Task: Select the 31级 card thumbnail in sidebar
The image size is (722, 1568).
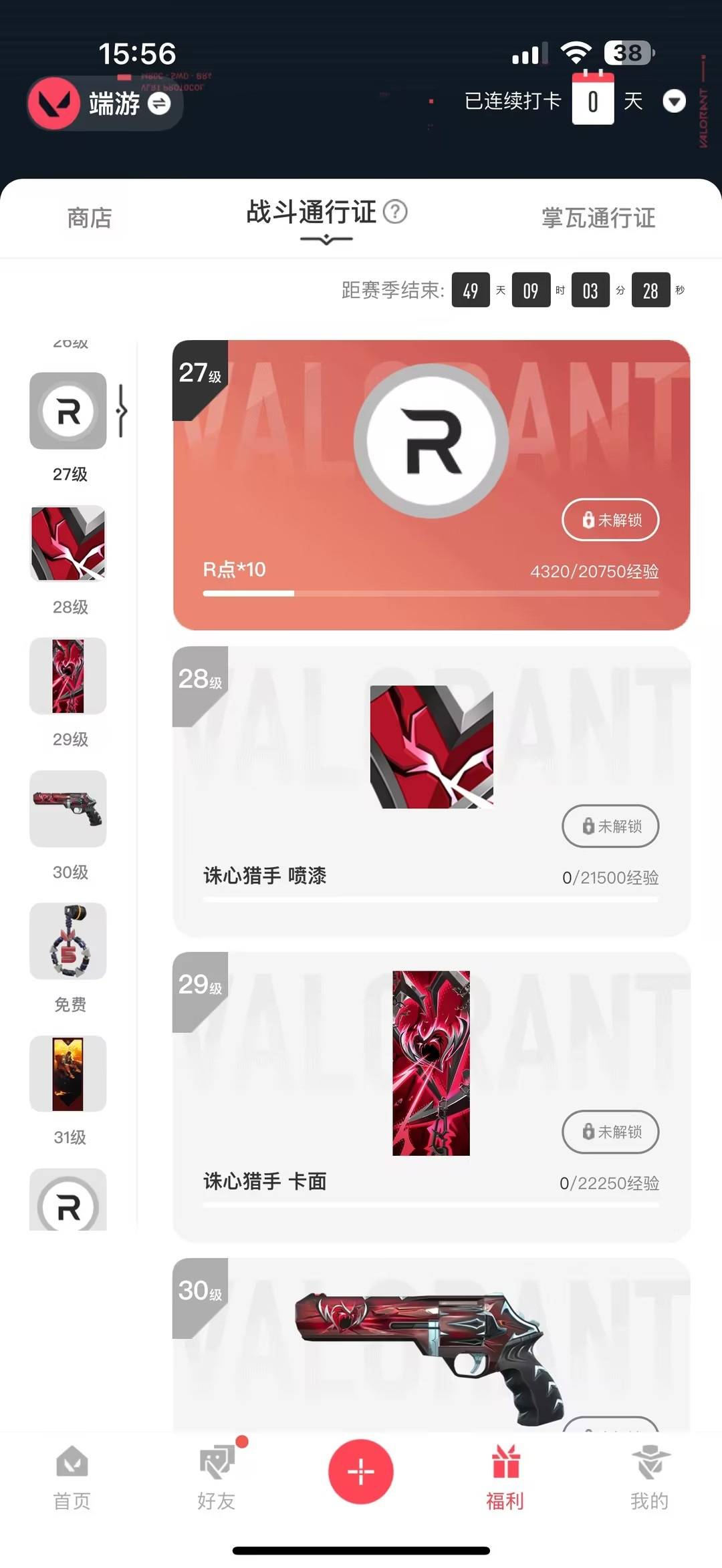Action: pyautogui.click(x=68, y=1074)
